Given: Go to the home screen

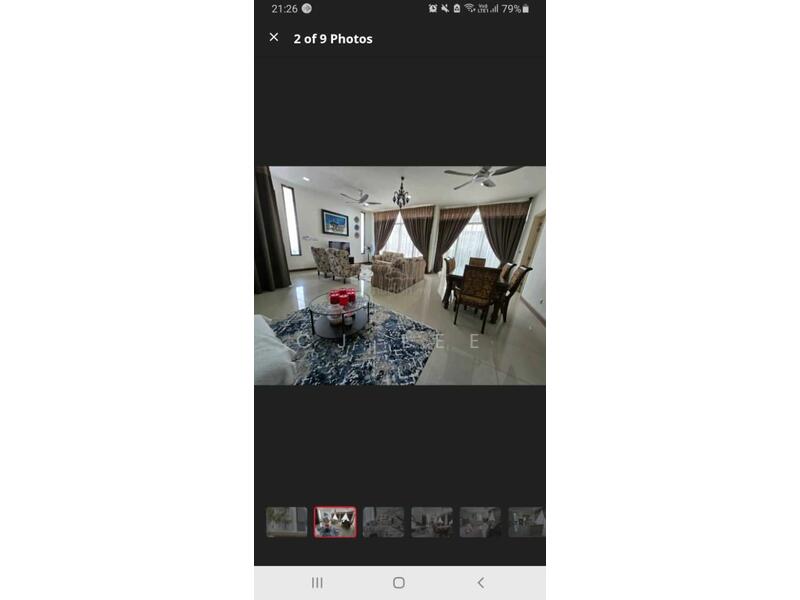Looking at the screenshot, I should pyautogui.click(x=399, y=583).
